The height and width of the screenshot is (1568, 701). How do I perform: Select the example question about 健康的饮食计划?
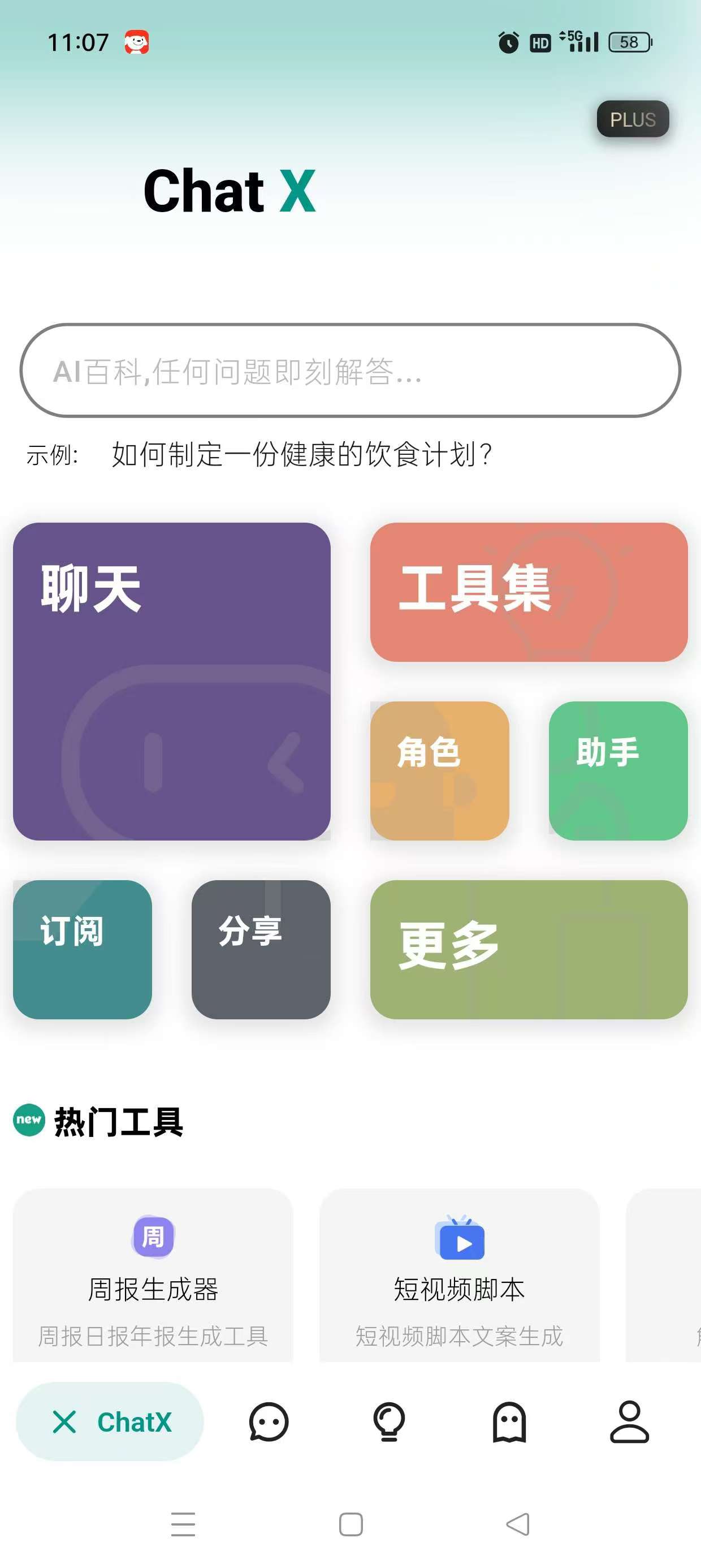tap(301, 455)
